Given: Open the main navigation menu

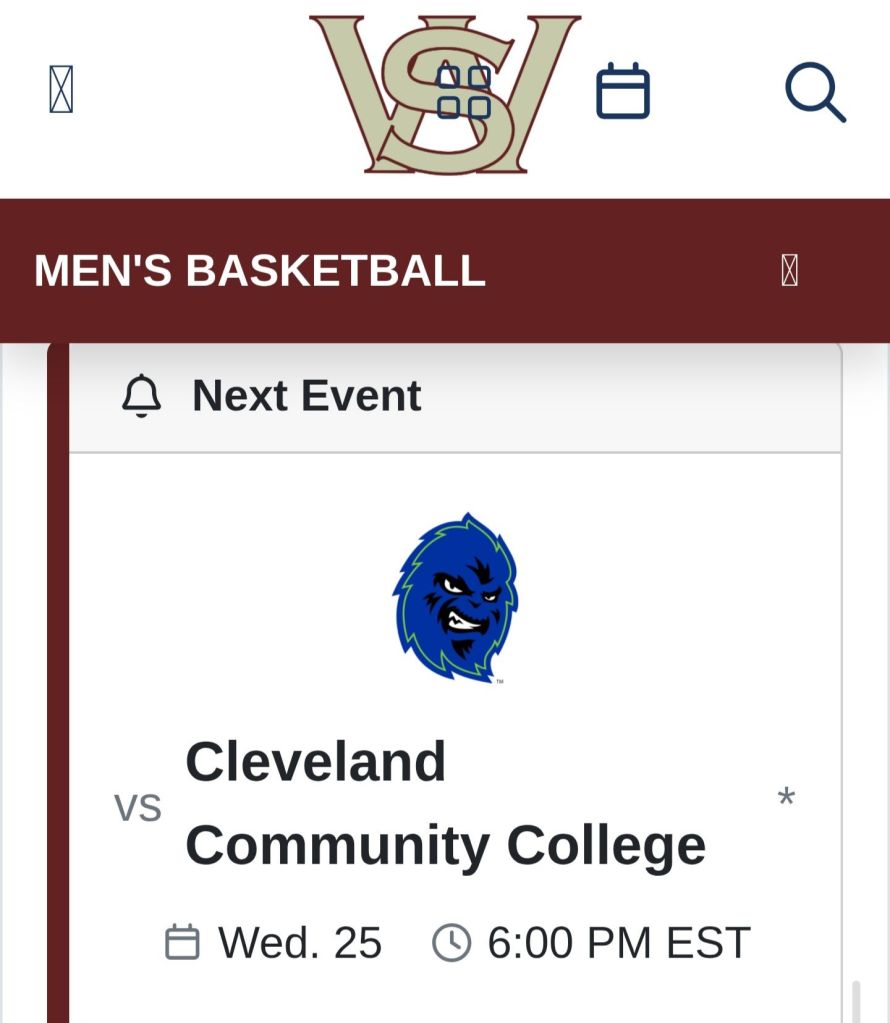Looking at the screenshot, I should point(61,91).
